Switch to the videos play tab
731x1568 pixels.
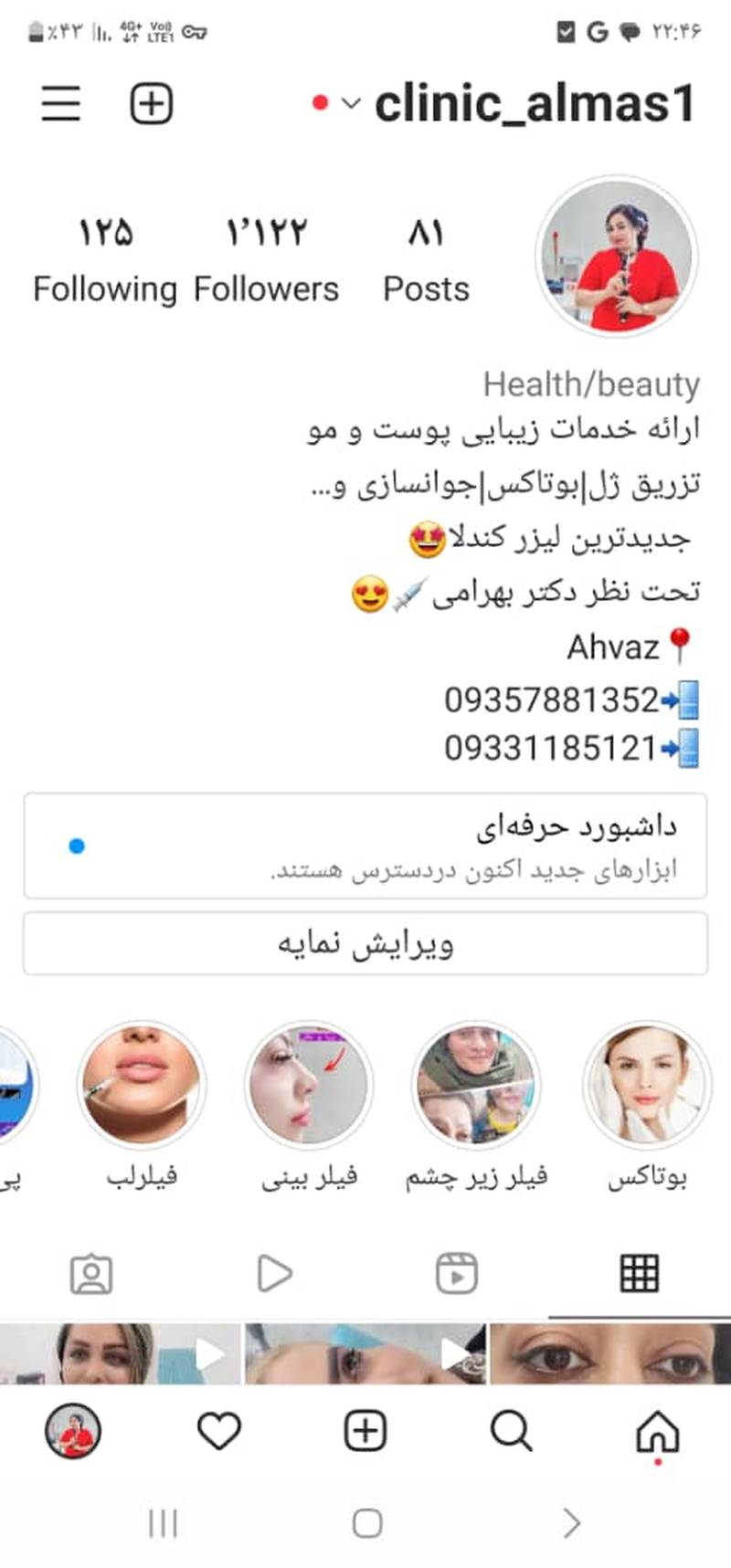[274, 1273]
